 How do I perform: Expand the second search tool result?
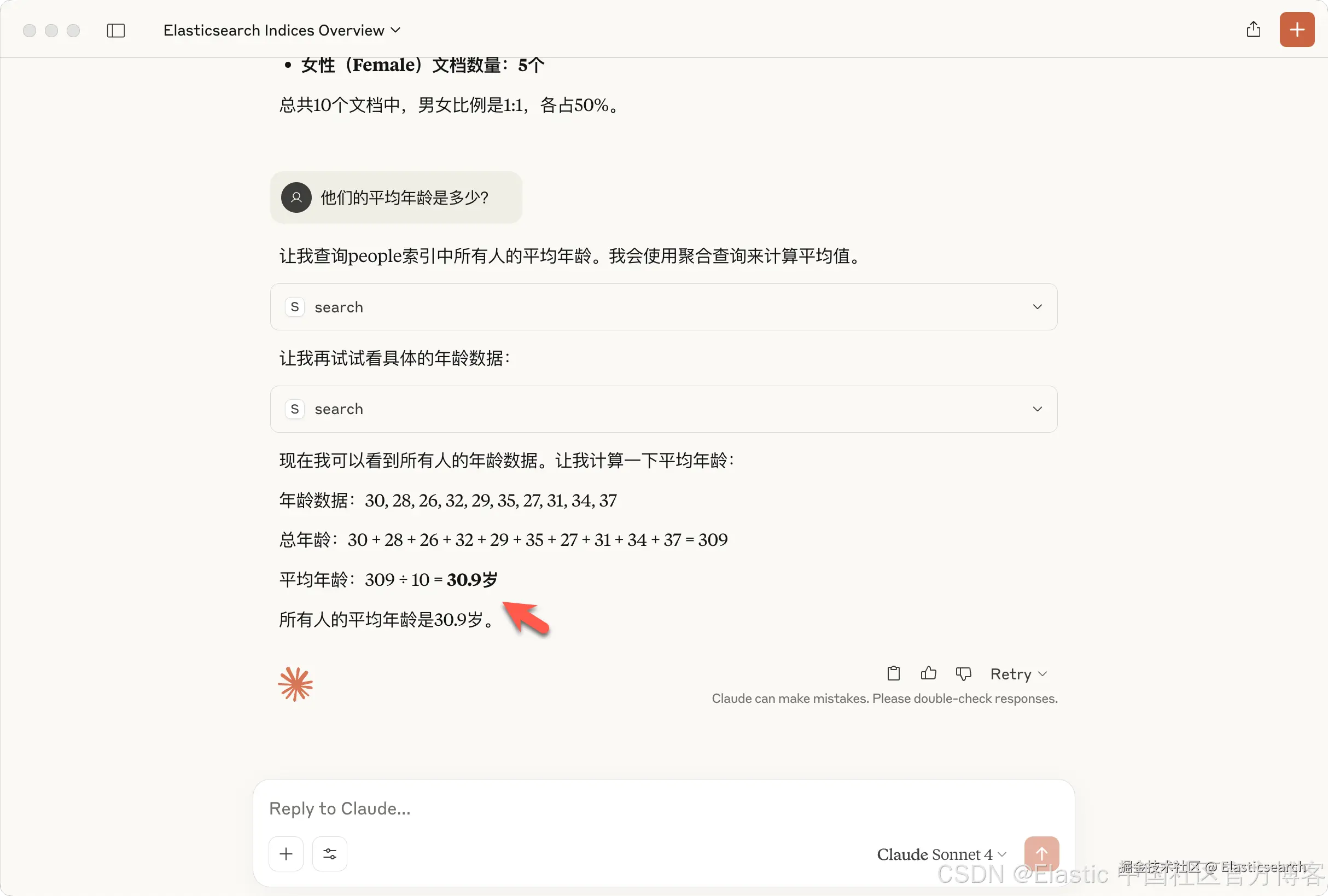click(x=663, y=409)
